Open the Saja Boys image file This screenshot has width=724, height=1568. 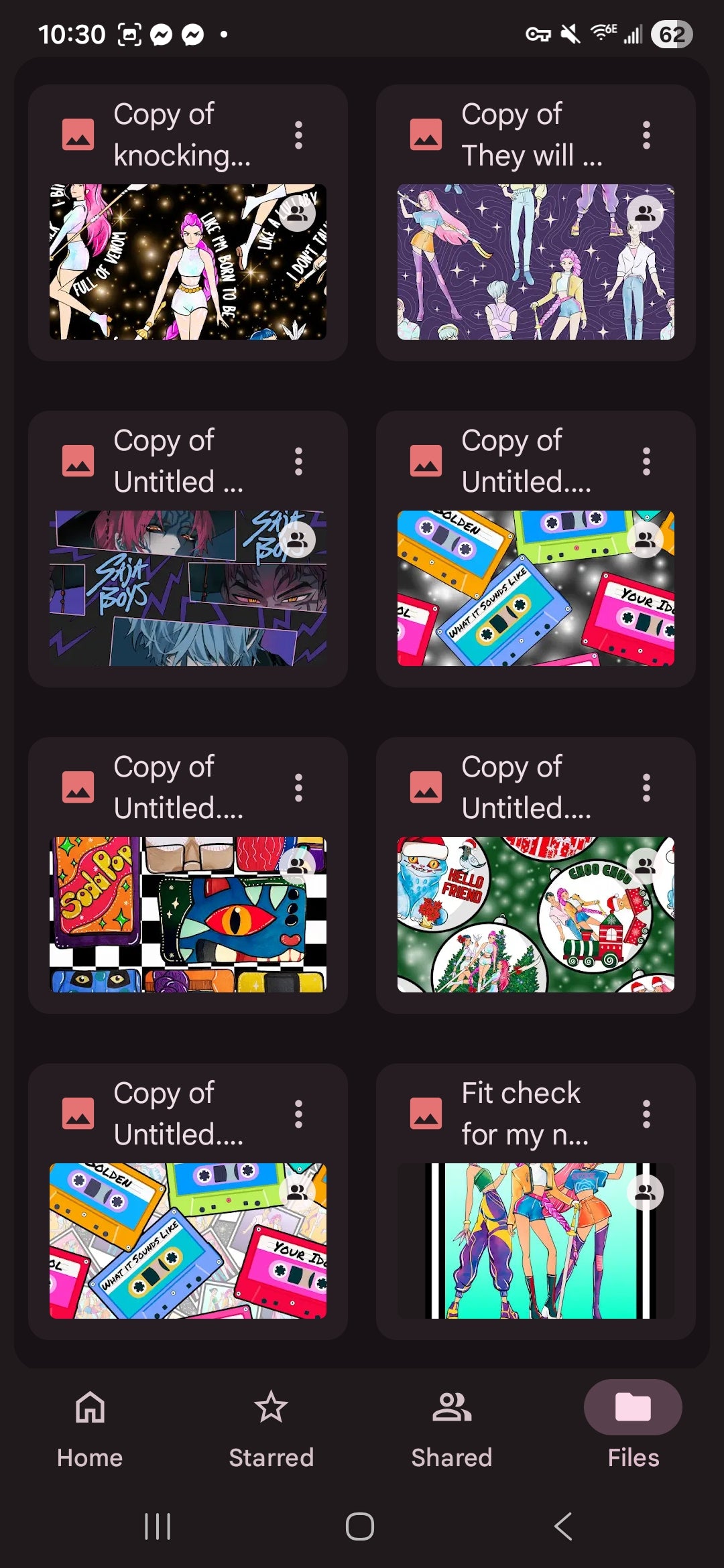point(188,588)
